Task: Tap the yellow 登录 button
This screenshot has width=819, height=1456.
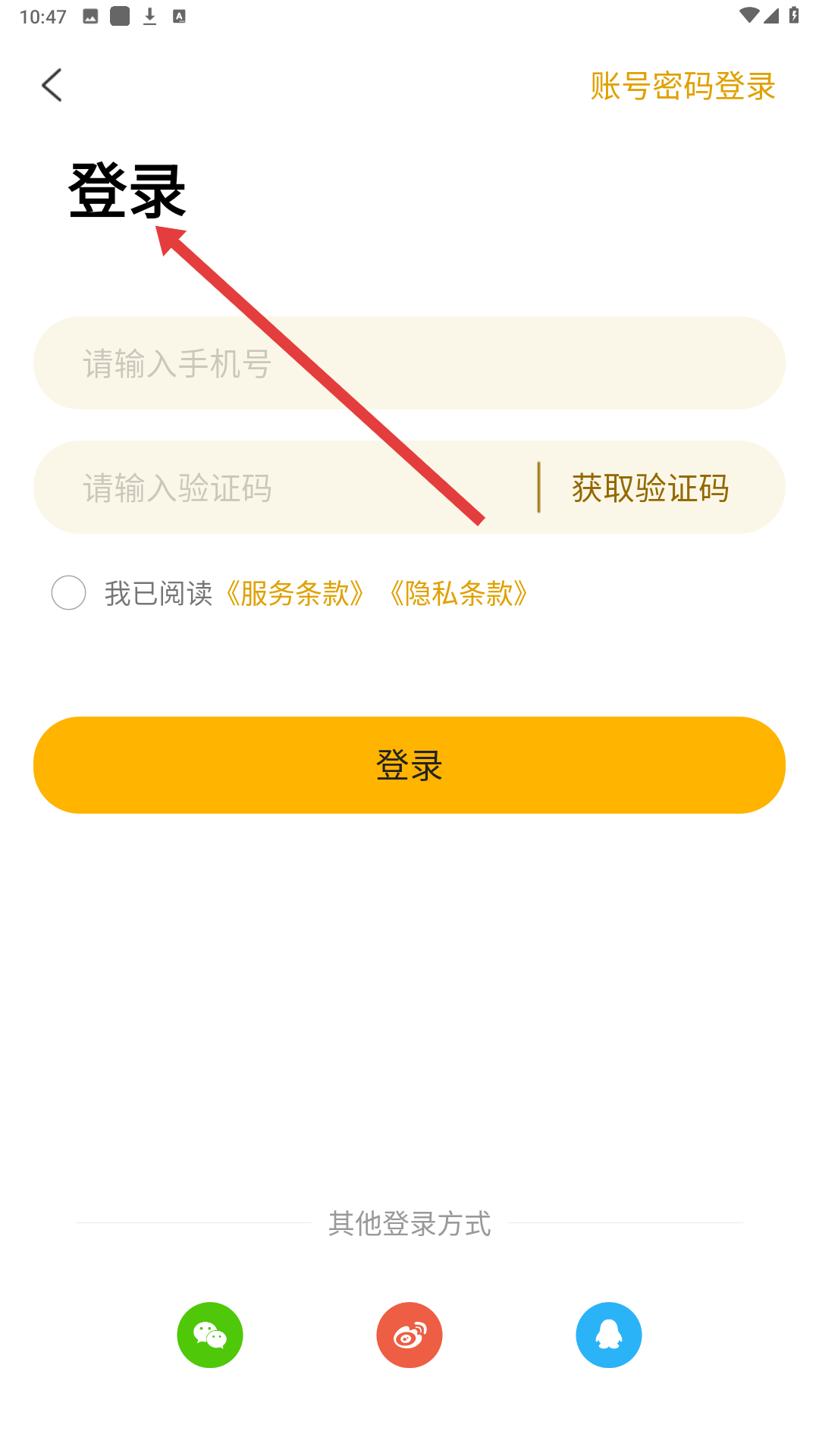Action: coord(409,765)
